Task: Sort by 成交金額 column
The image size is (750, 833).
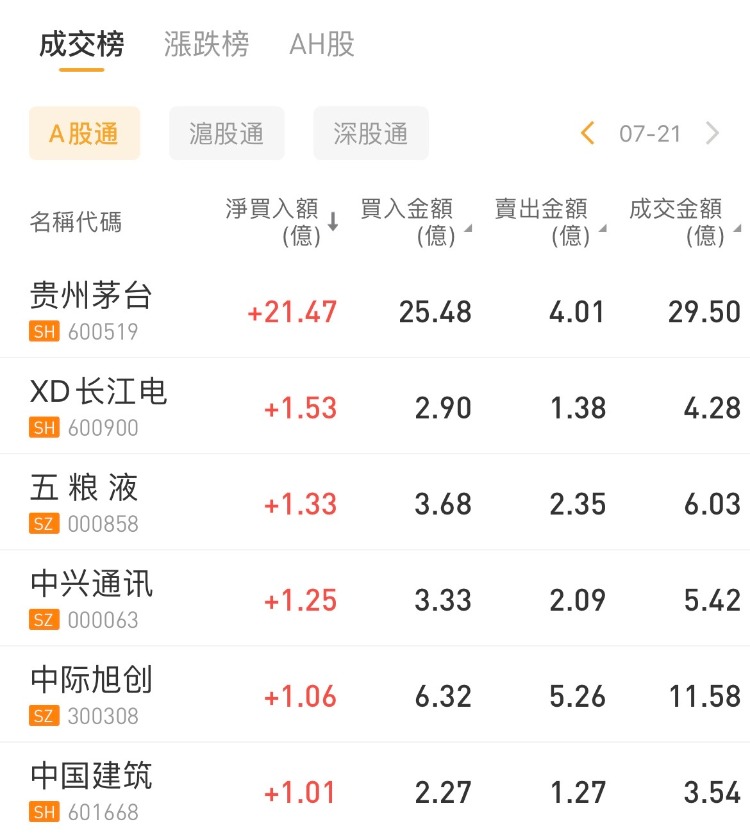Action: point(682,221)
